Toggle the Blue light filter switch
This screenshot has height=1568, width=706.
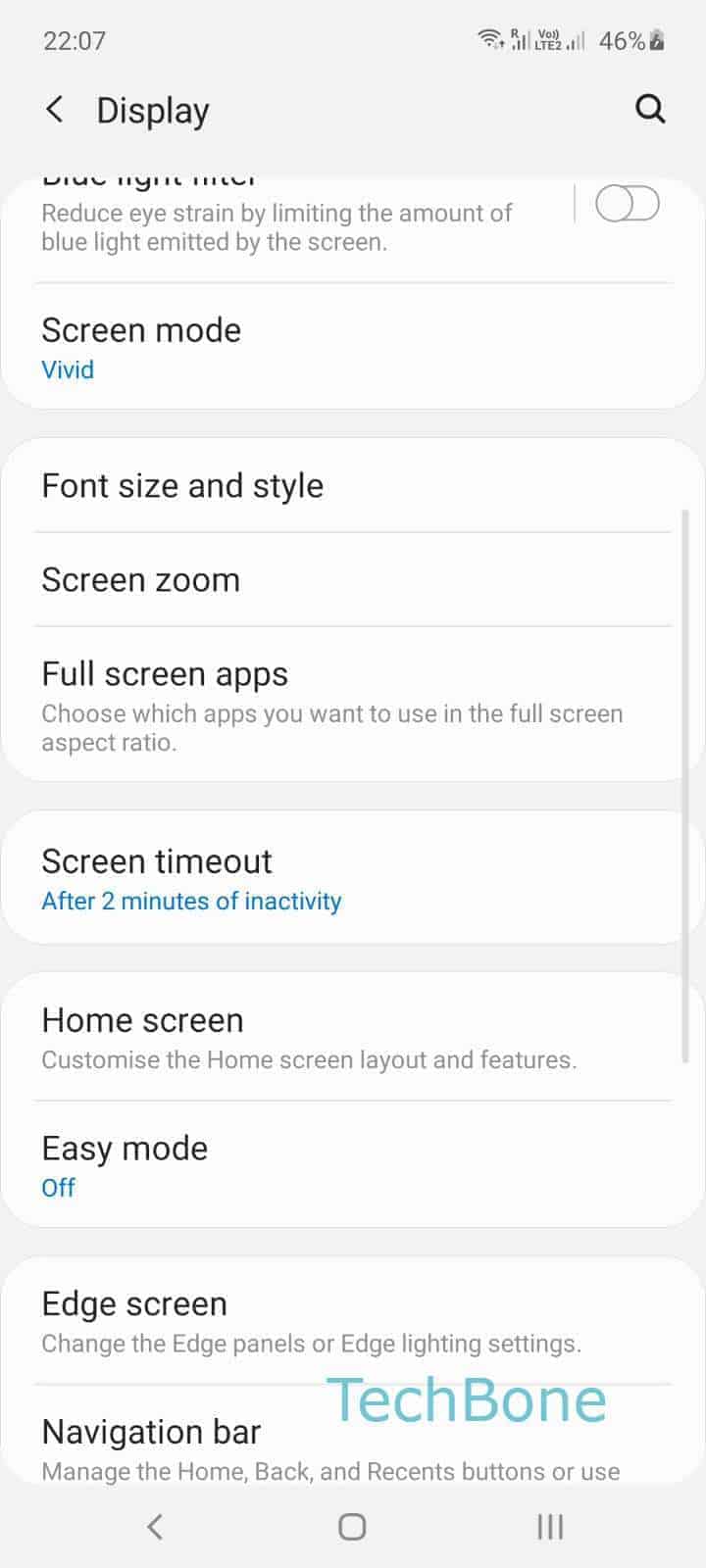(x=627, y=205)
